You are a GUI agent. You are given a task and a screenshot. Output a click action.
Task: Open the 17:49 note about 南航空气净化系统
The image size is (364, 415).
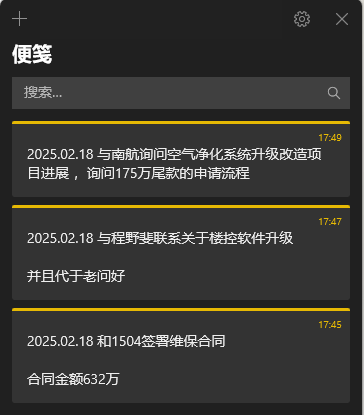(181, 159)
